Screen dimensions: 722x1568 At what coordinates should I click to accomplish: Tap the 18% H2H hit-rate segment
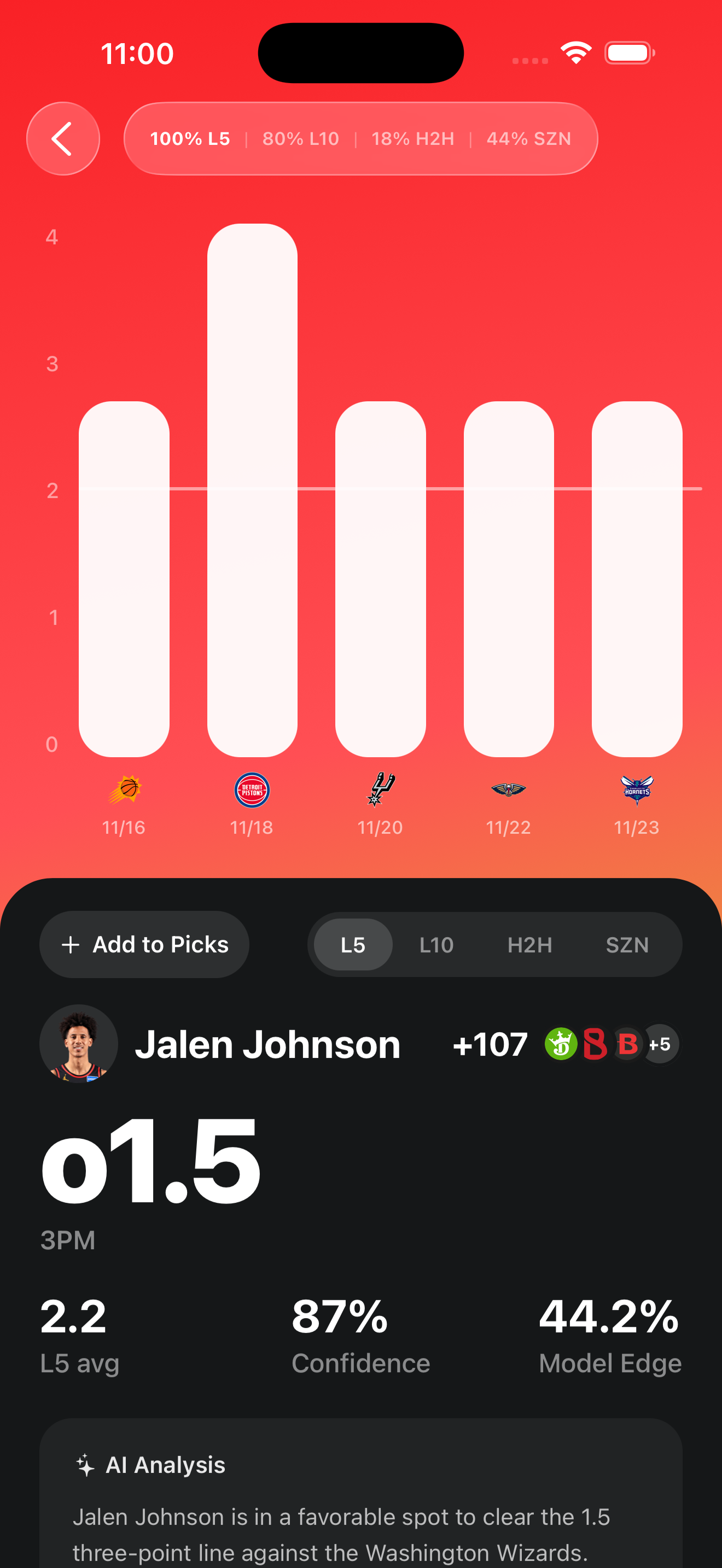click(413, 139)
